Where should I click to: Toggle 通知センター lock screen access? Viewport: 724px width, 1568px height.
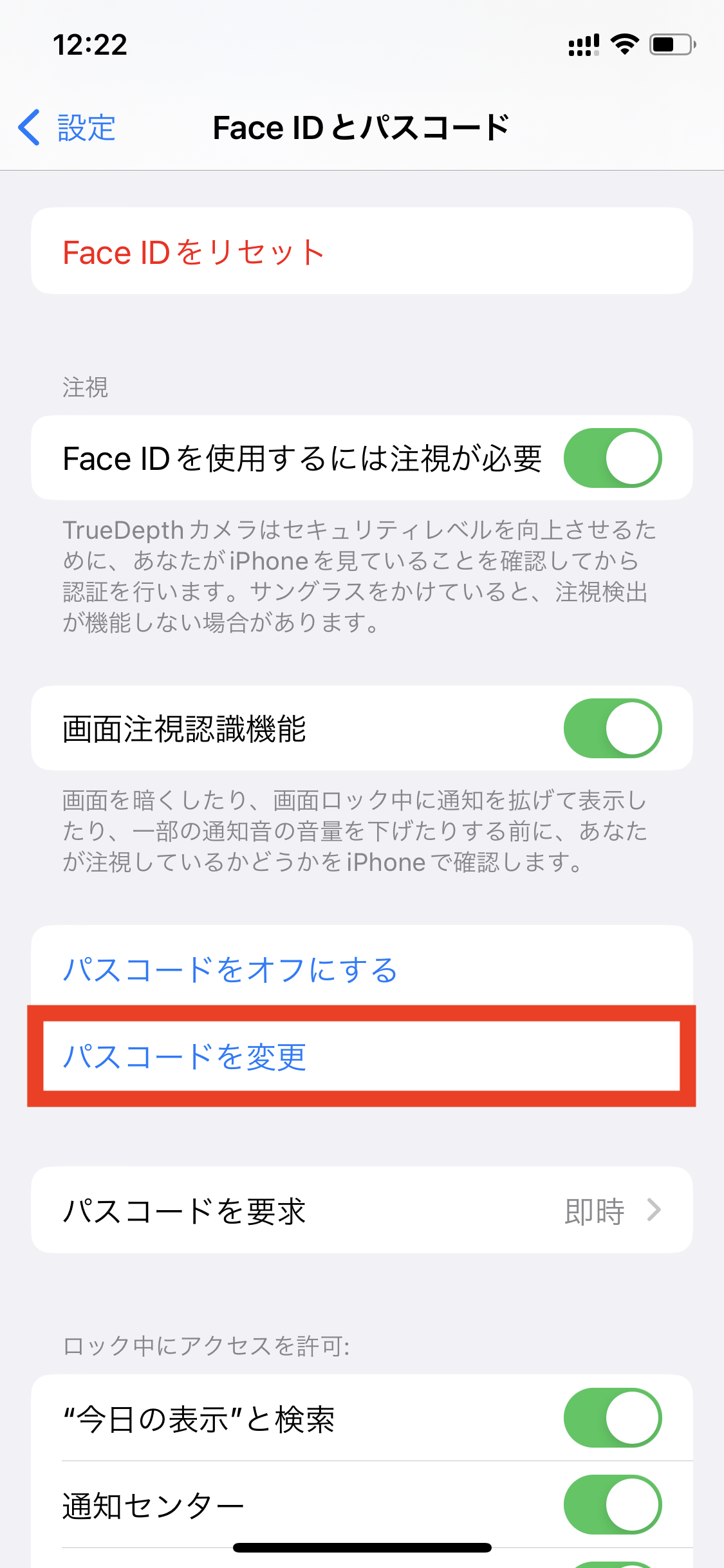pos(612,1505)
